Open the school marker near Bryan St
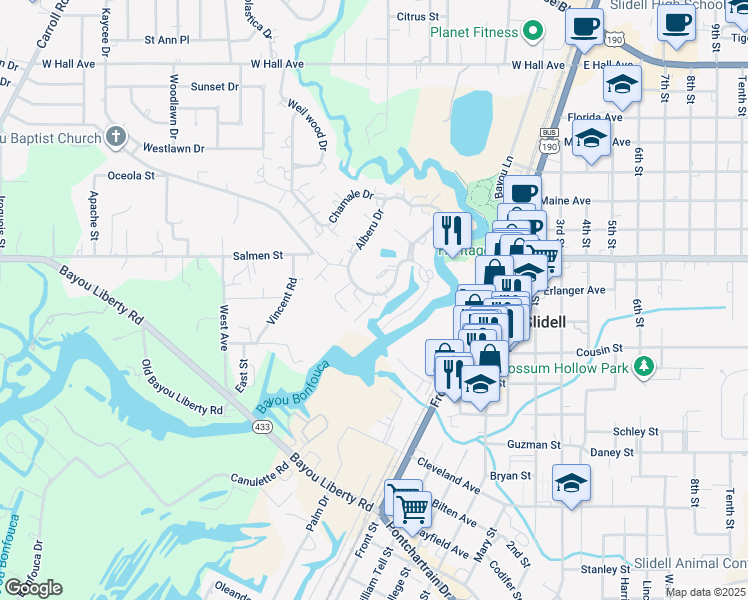This screenshot has height=600, width=748. [x=571, y=484]
